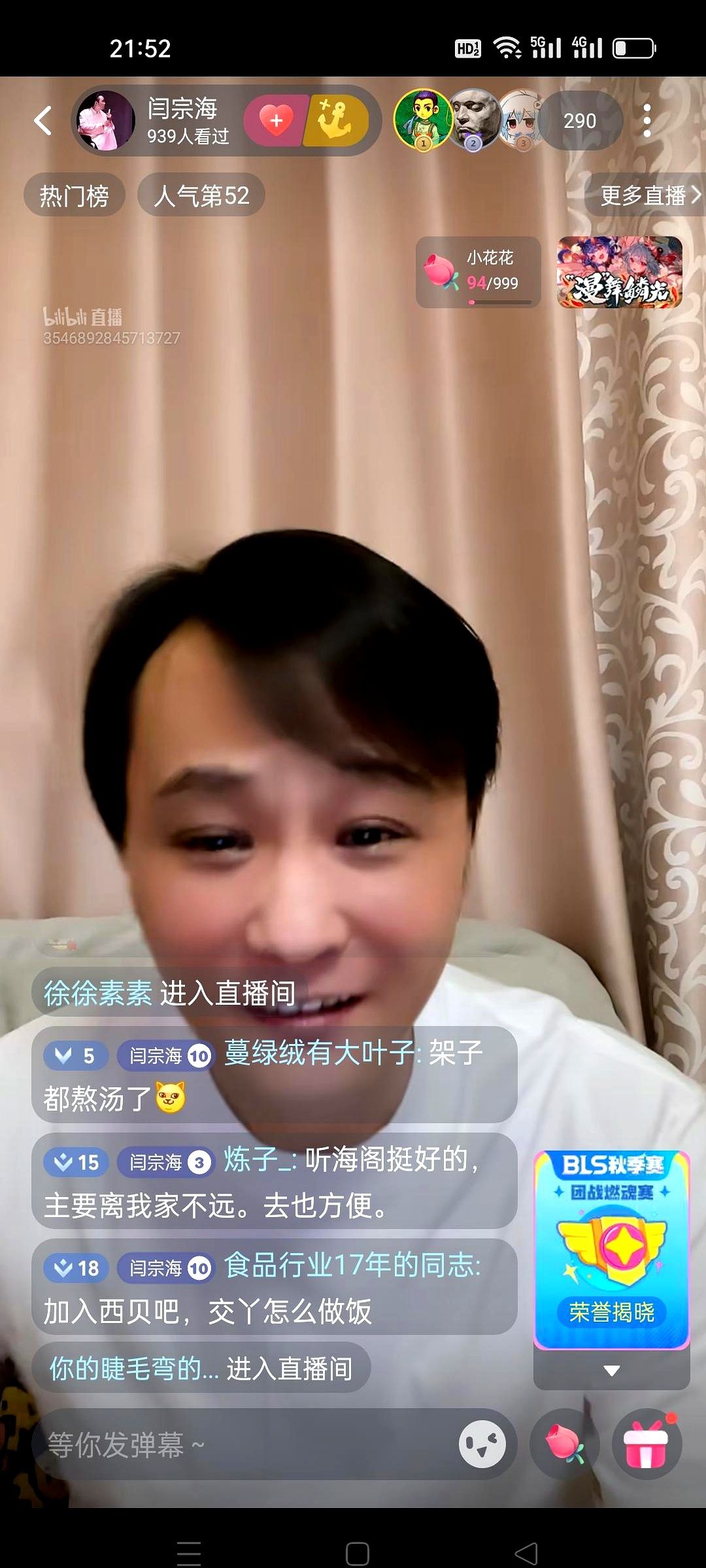This screenshot has width=706, height=1568.
Task: Open the emoji sticker picker
Action: tap(482, 1445)
